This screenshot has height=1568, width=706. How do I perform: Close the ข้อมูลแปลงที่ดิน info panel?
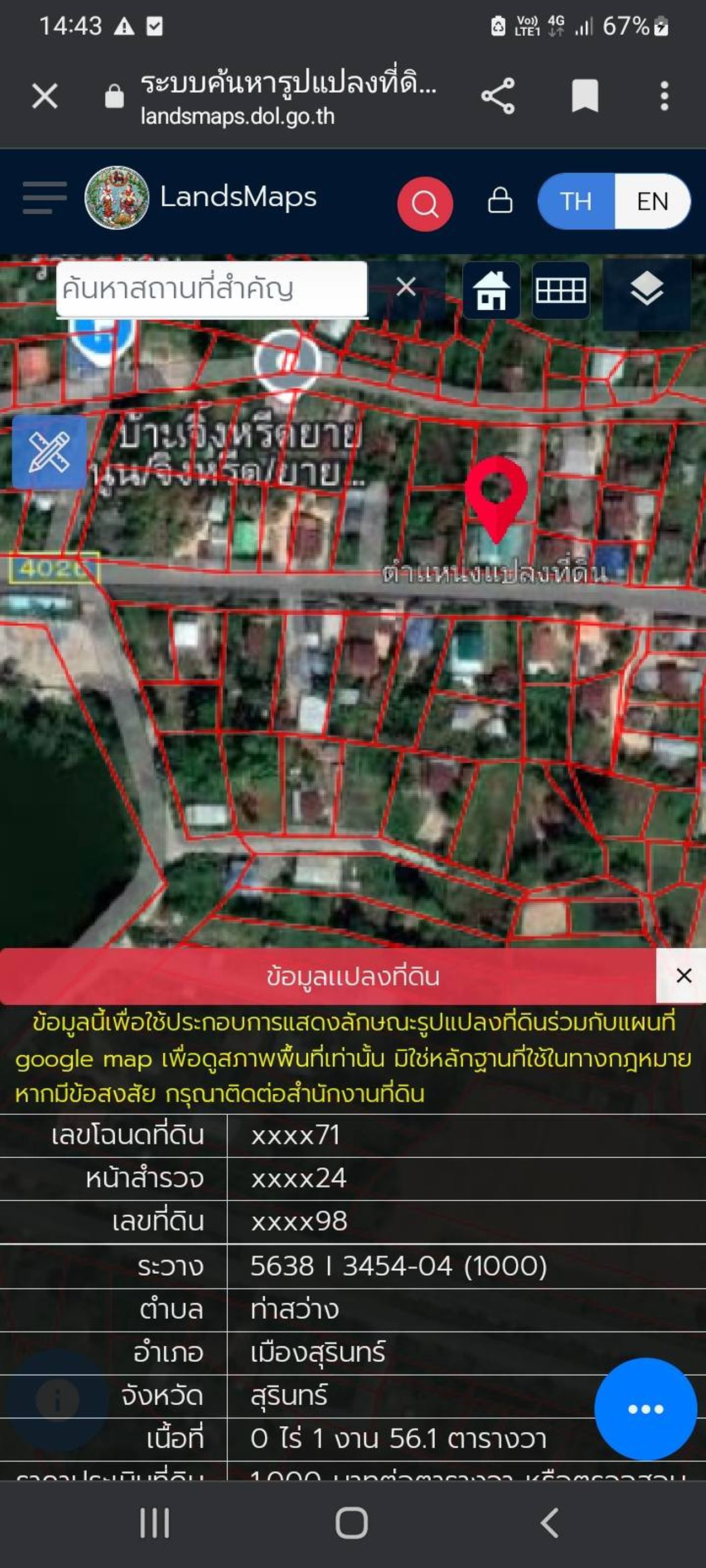(683, 976)
